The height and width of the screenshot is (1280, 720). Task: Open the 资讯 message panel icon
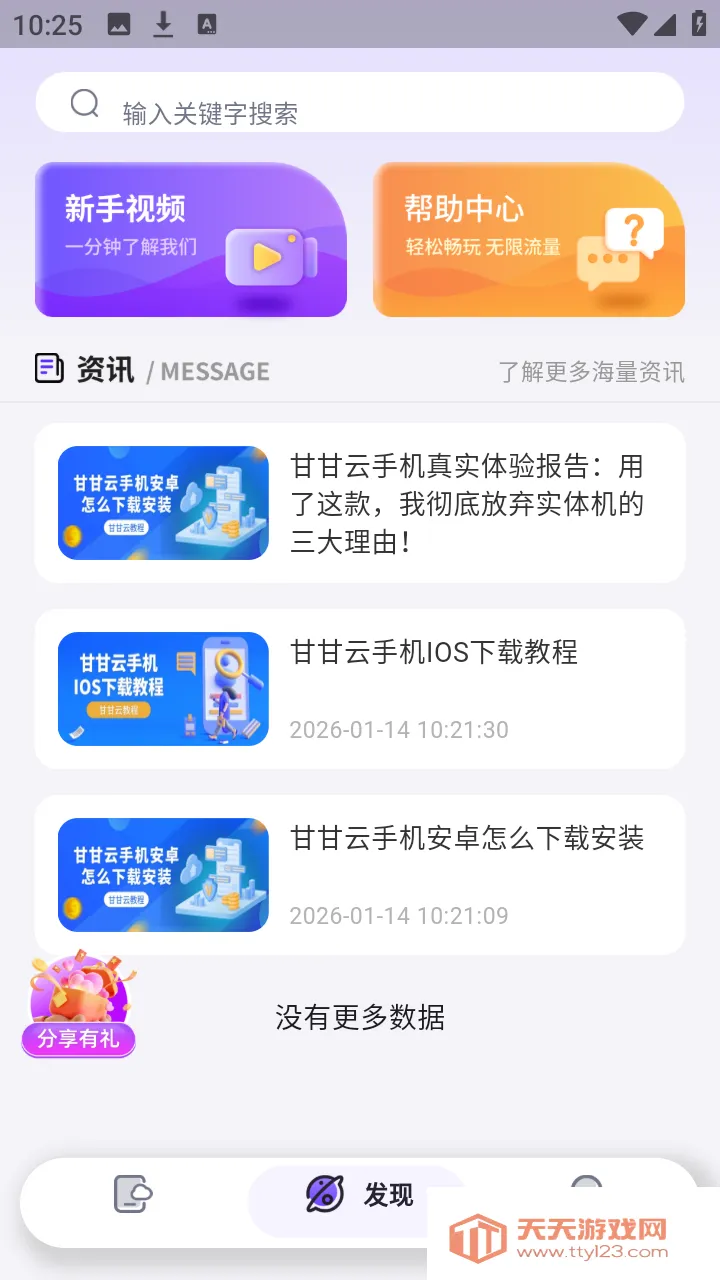(47, 369)
